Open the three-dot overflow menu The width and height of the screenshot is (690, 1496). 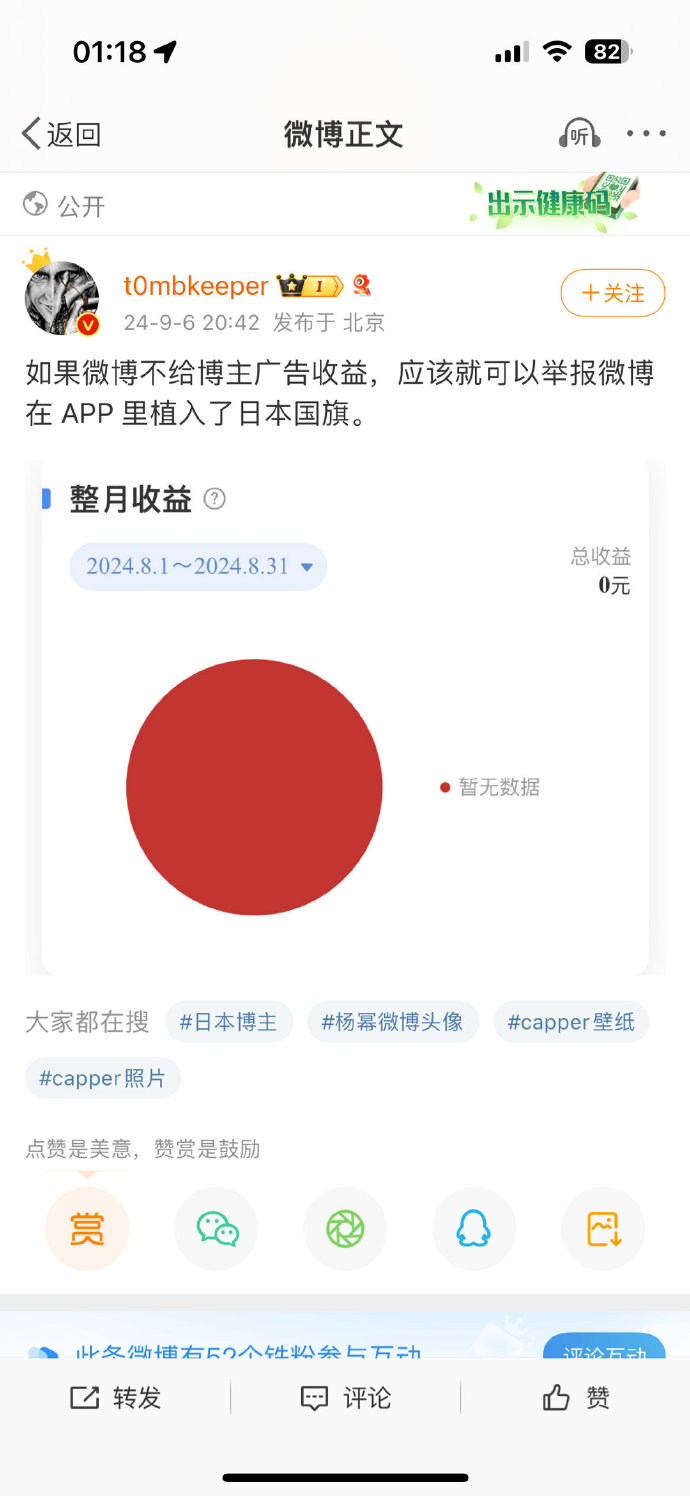tap(646, 134)
